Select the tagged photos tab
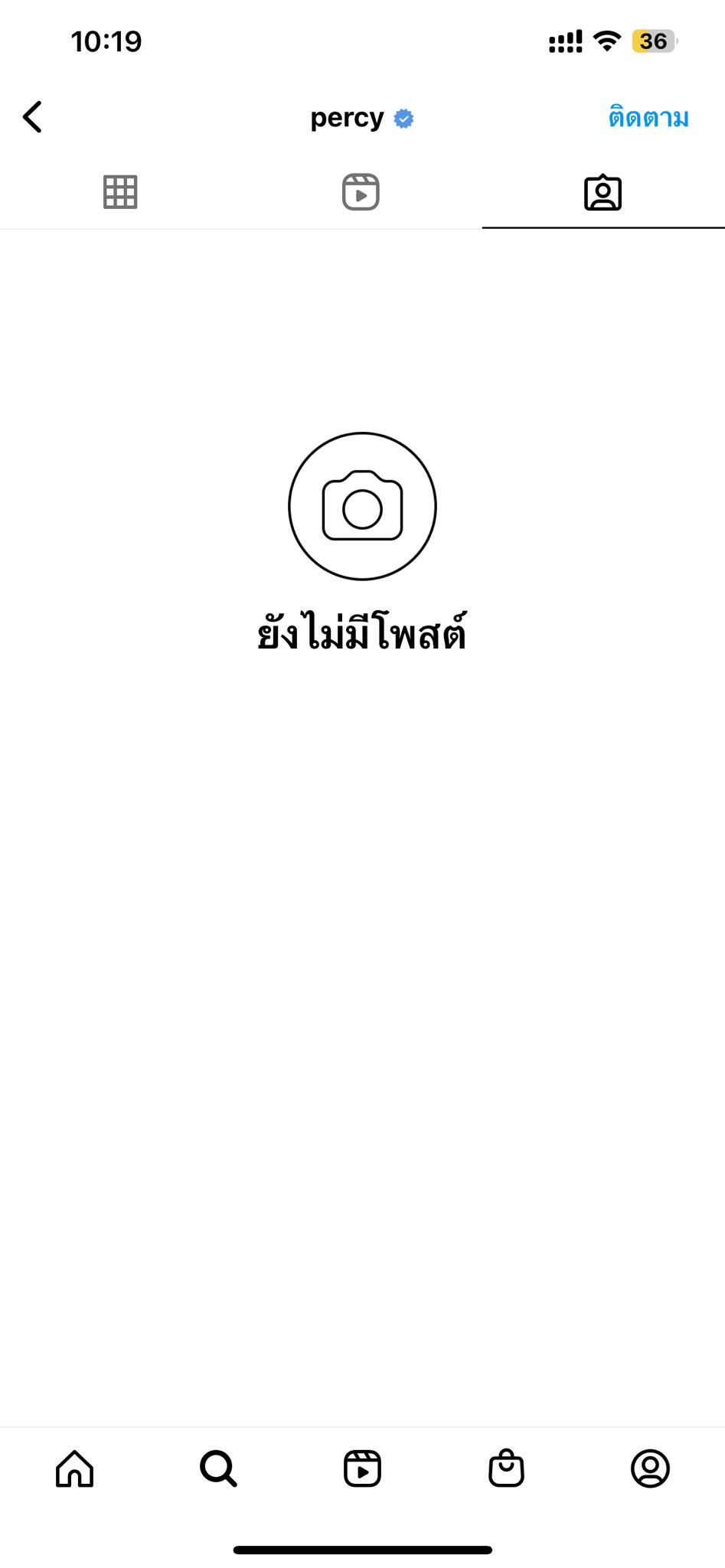The width and height of the screenshot is (725, 1568). pyautogui.click(x=603, y=193)
